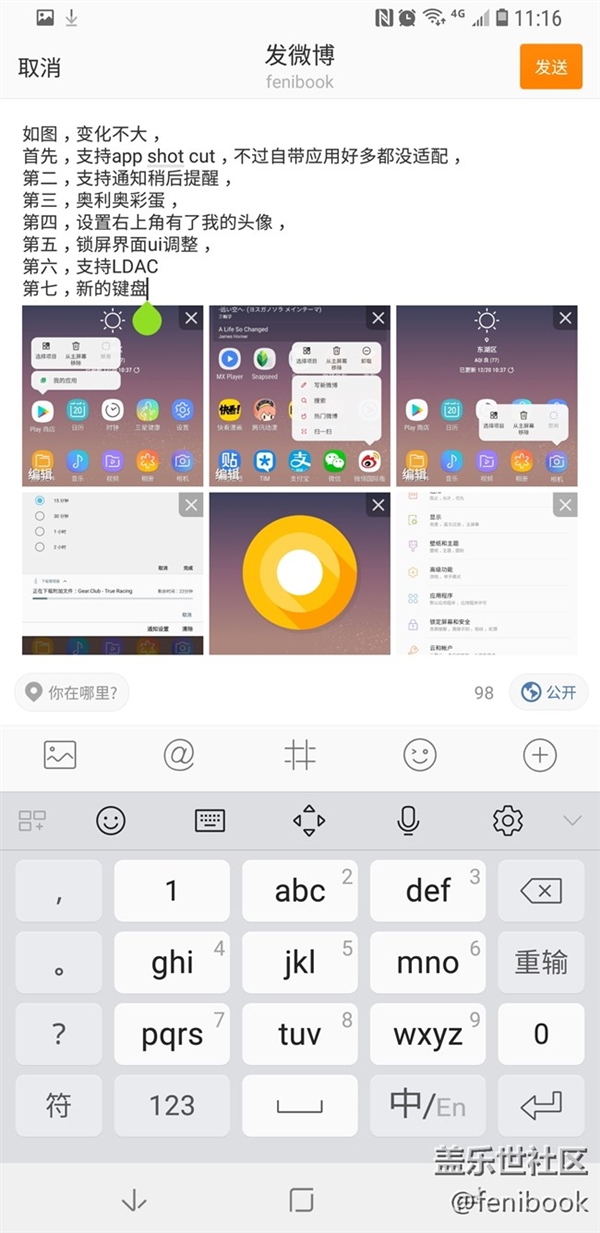Start voice input with the microphone key
600x1233 pixels.
point(408,821)
